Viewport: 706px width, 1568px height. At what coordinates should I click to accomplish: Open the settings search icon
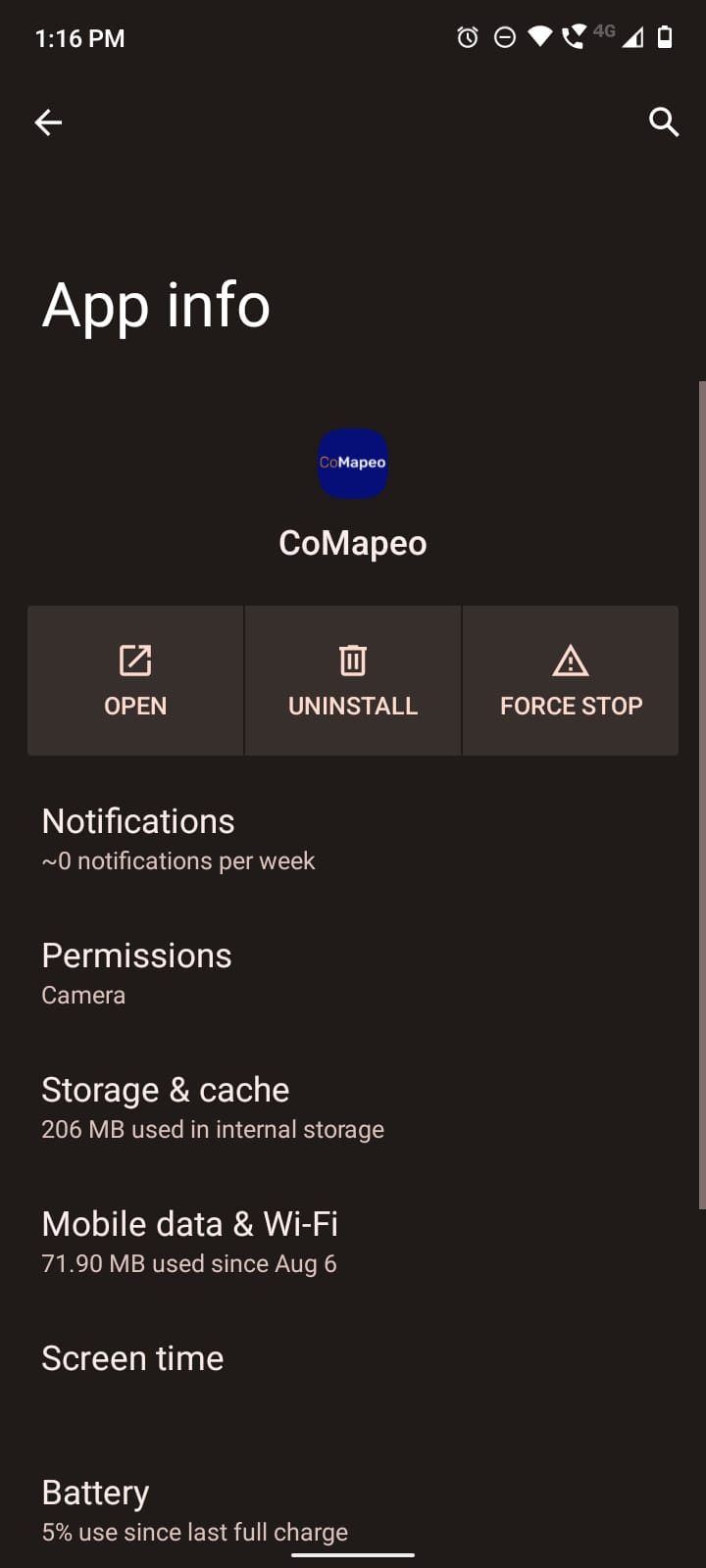click(664, 122)
